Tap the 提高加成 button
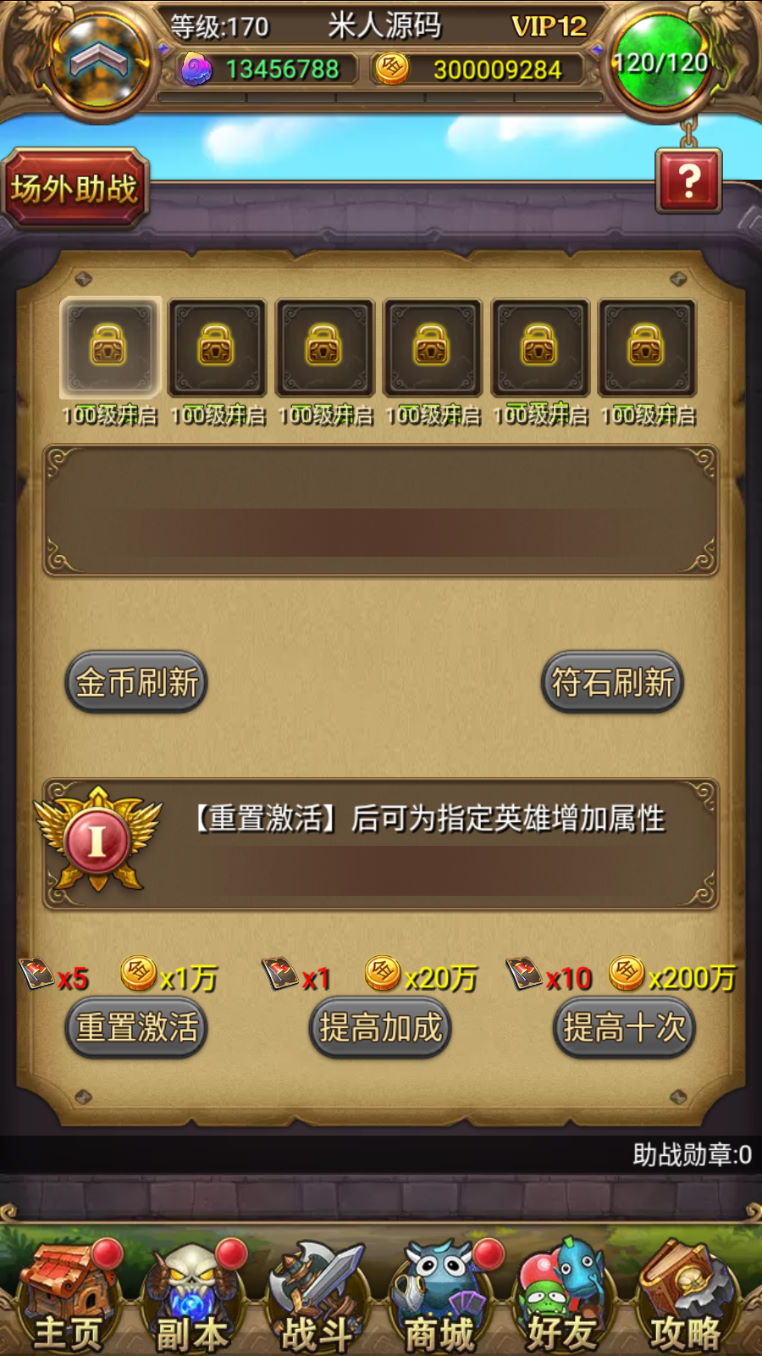Image resolution: width=762 pixels, height=1356 pixels. (x=380, y=1027)
